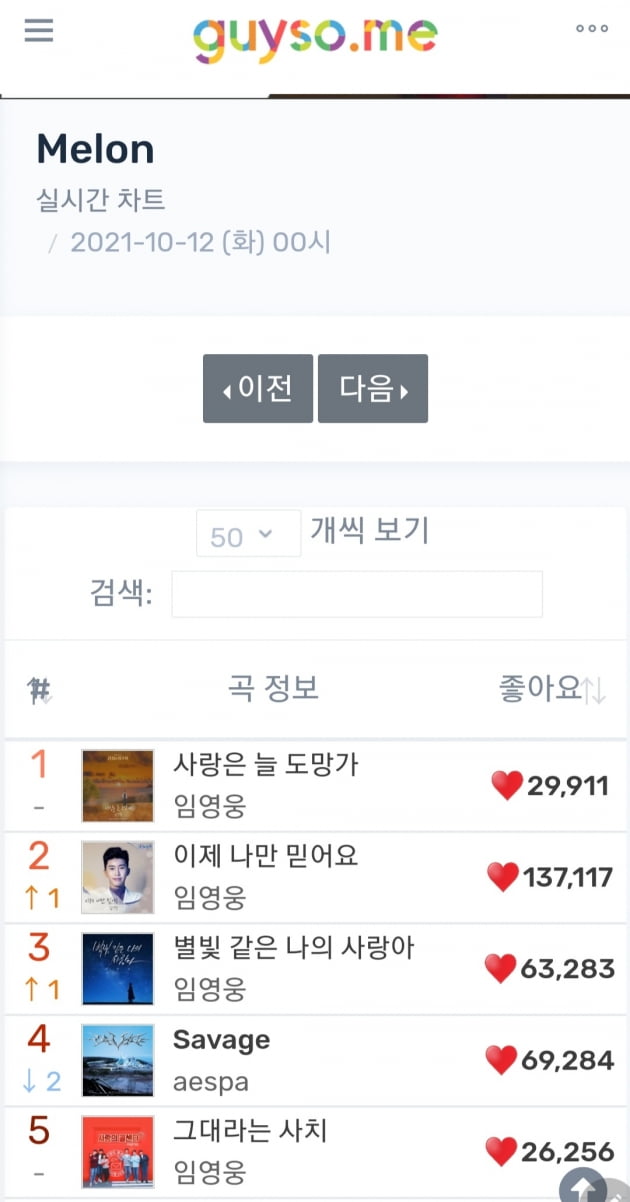The image size is (630, 1202).
Task: Open song 사랑은 늘 도망가
Action: coord(265,765)
